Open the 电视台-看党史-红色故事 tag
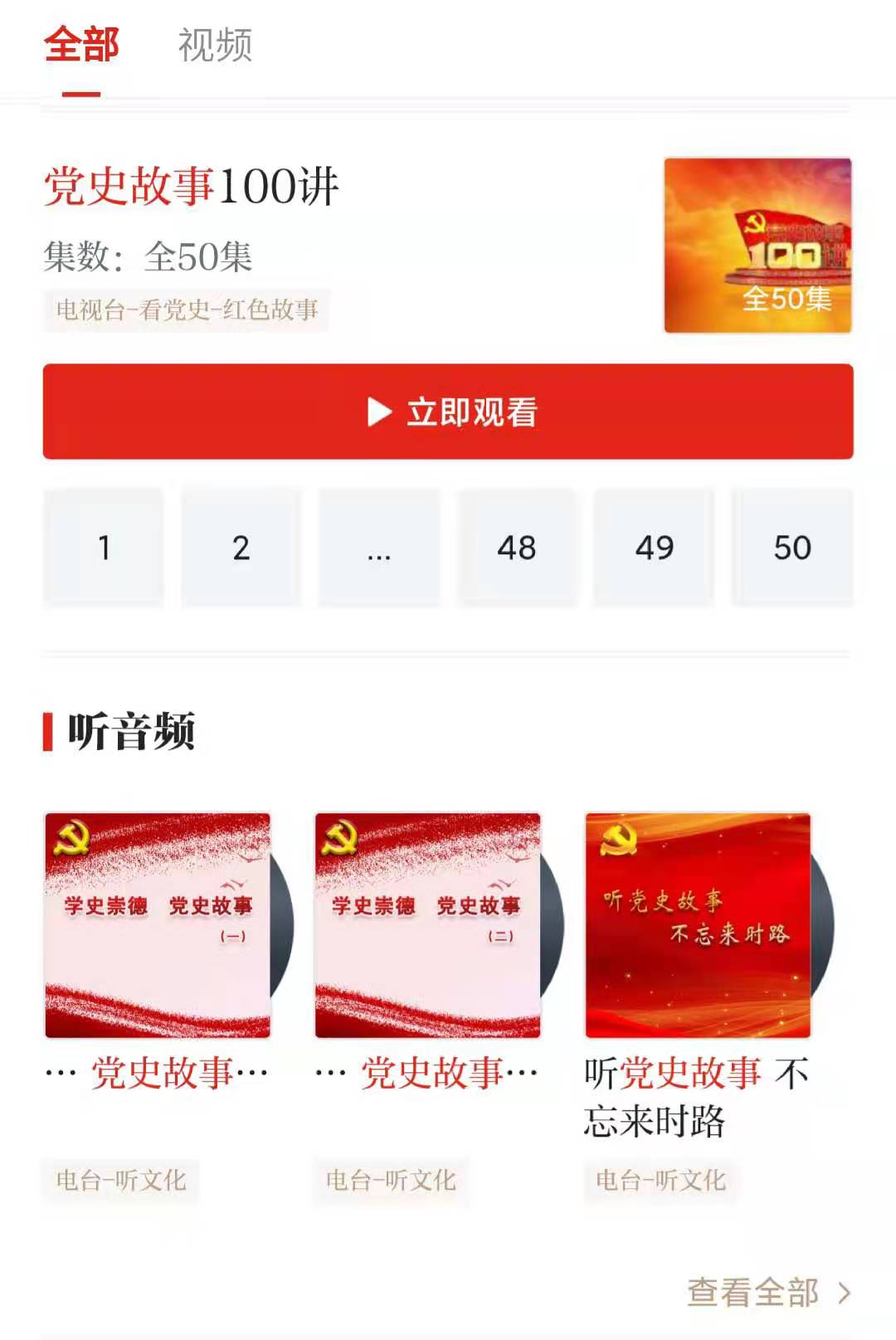This screenshot has height=1340, width=896. [187, 310]
